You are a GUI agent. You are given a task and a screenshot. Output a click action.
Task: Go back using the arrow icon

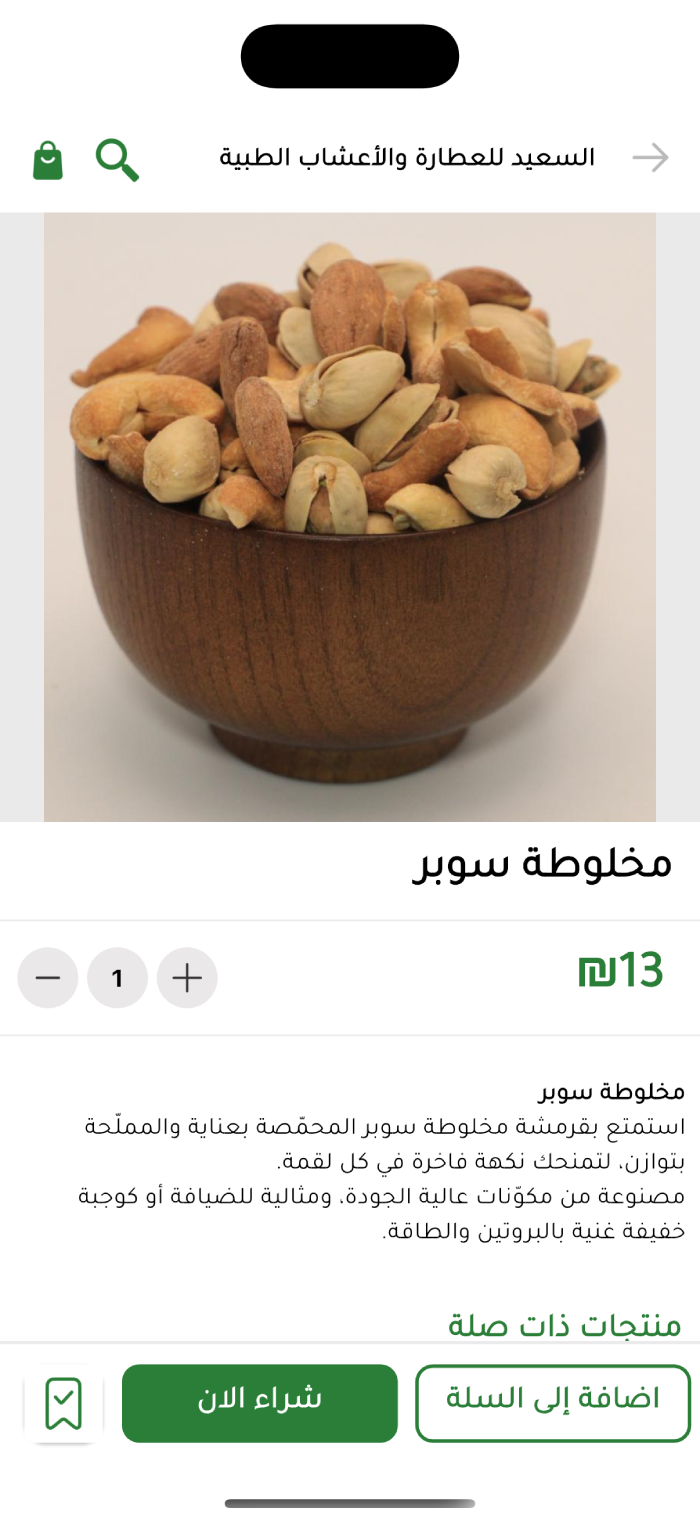[650, 158]
